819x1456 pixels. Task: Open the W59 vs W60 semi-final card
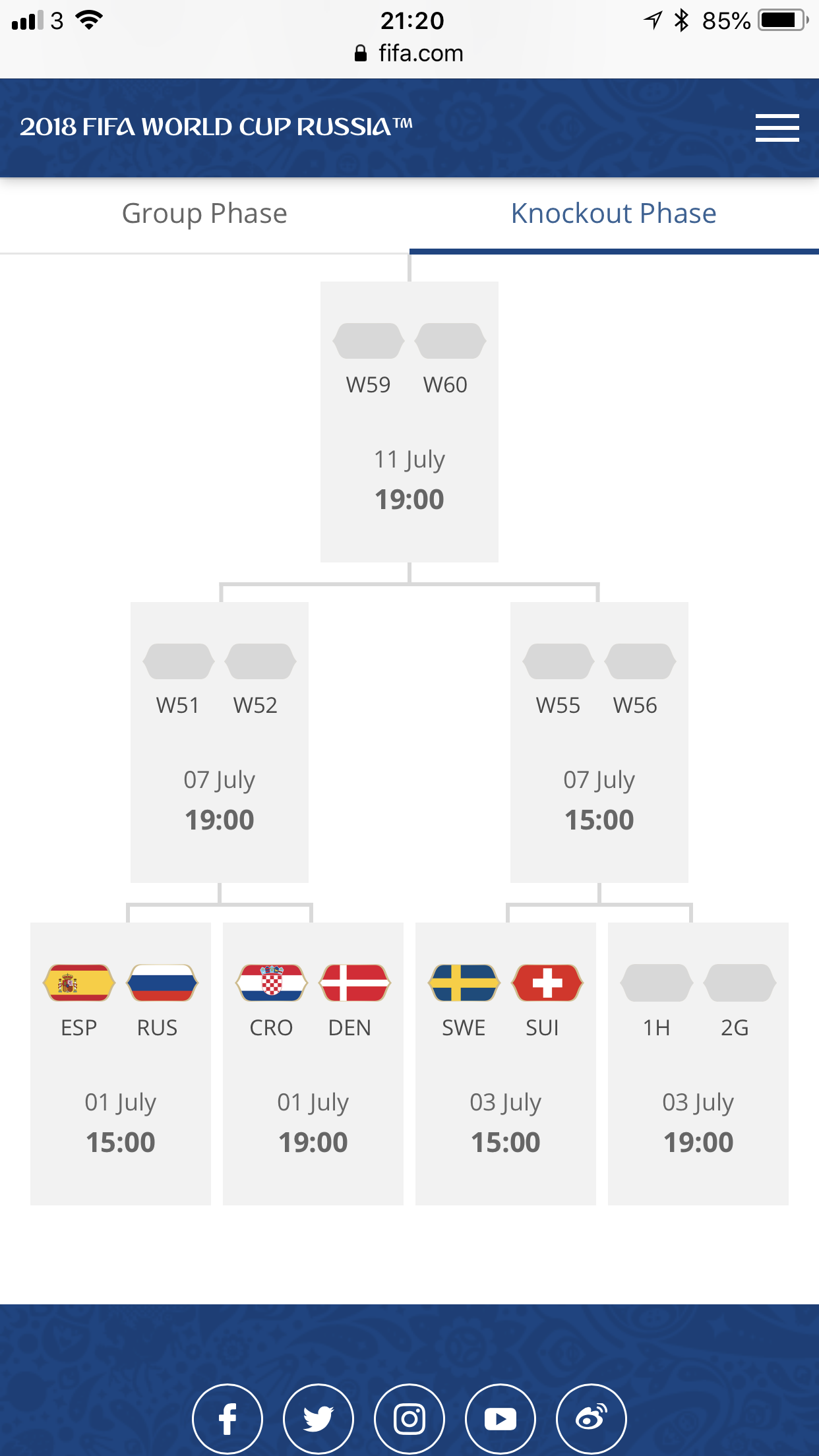coord(409,422)
